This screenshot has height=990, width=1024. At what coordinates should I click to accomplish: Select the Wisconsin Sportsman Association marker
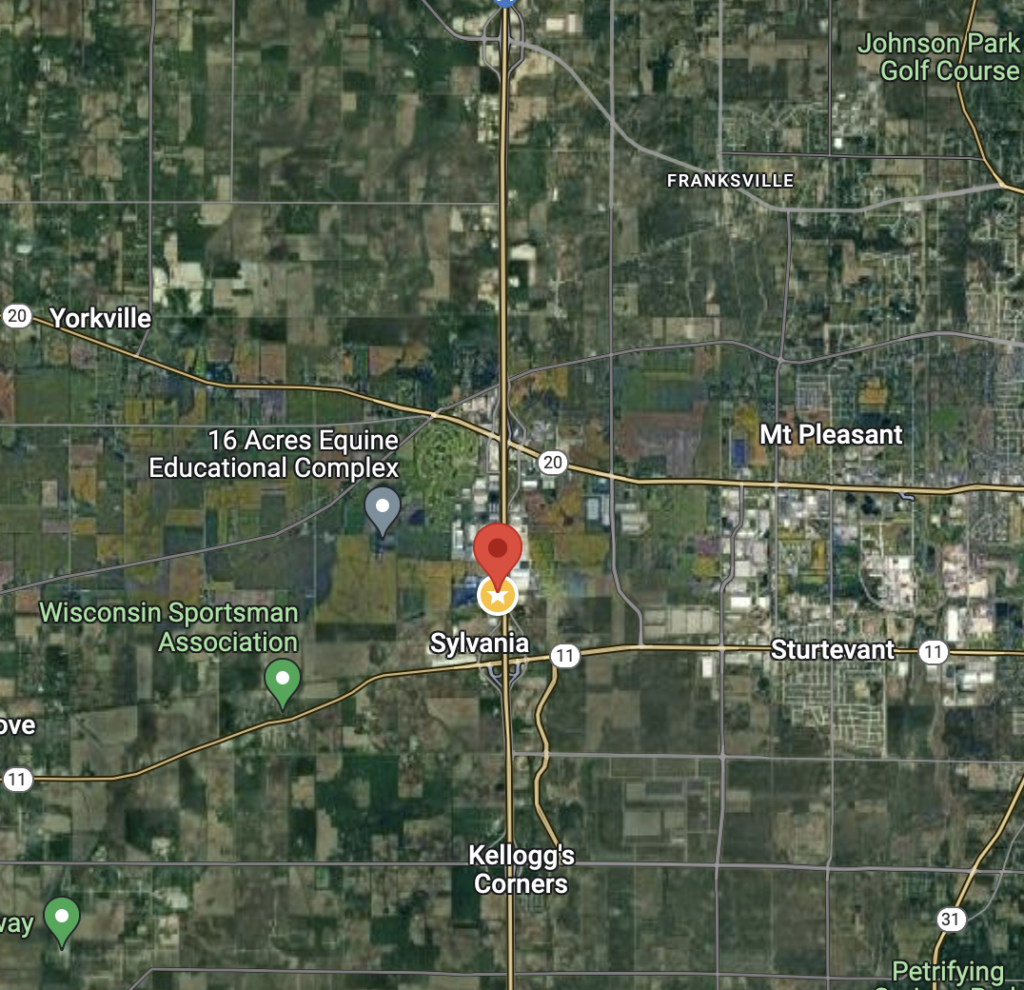coord(283,682)
